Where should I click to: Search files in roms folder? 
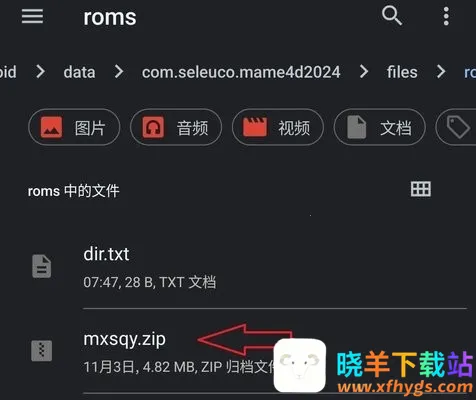(x=392, y=16)
